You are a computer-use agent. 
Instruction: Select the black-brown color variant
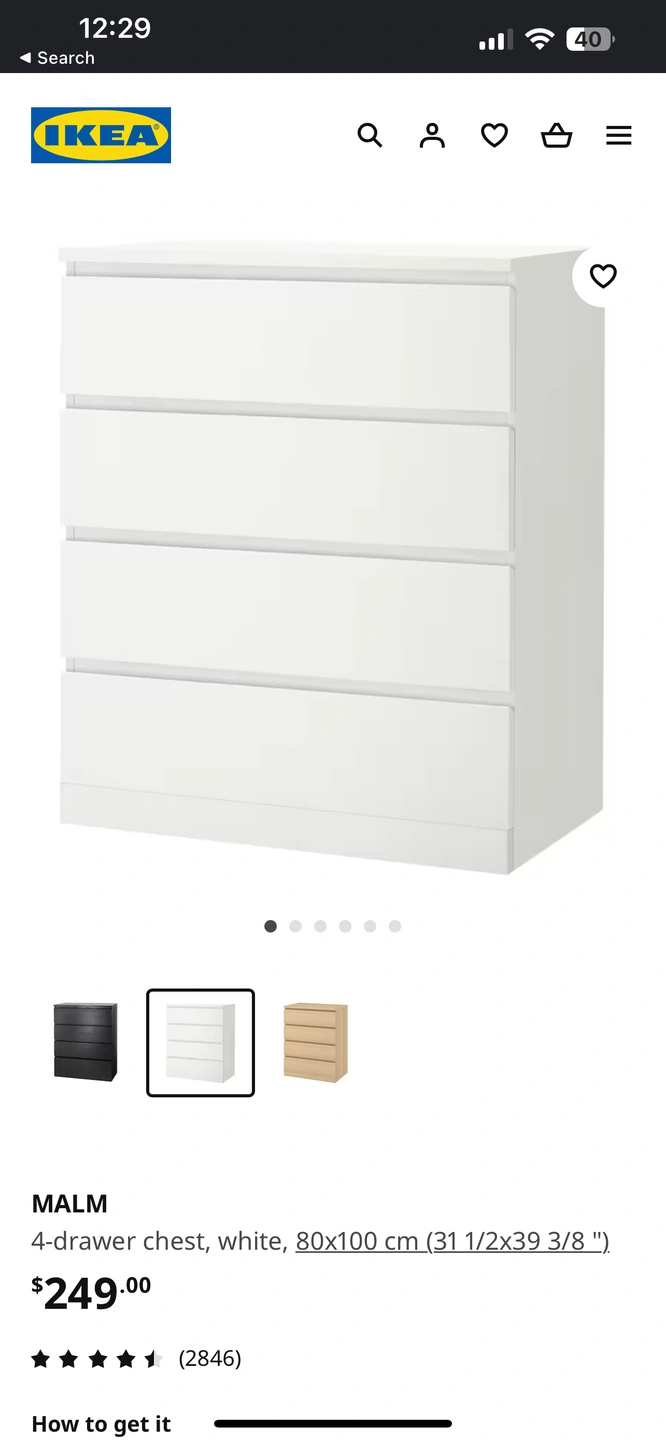85,1042
